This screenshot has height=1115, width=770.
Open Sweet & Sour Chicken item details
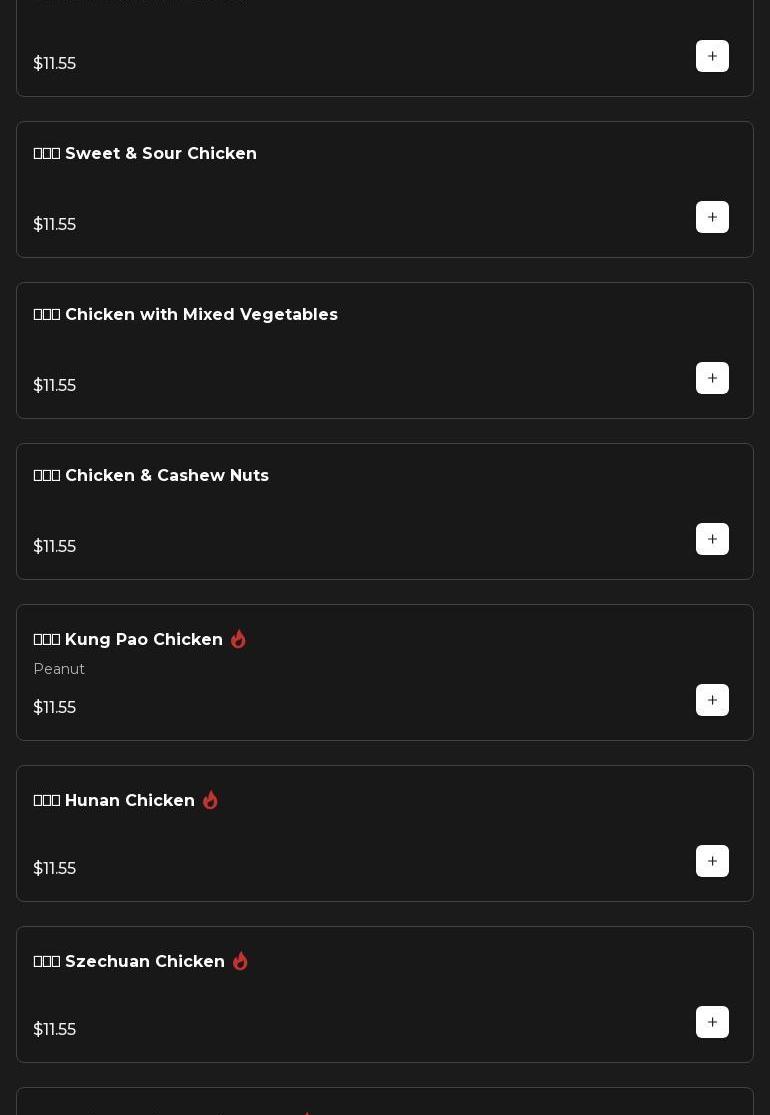160,154
